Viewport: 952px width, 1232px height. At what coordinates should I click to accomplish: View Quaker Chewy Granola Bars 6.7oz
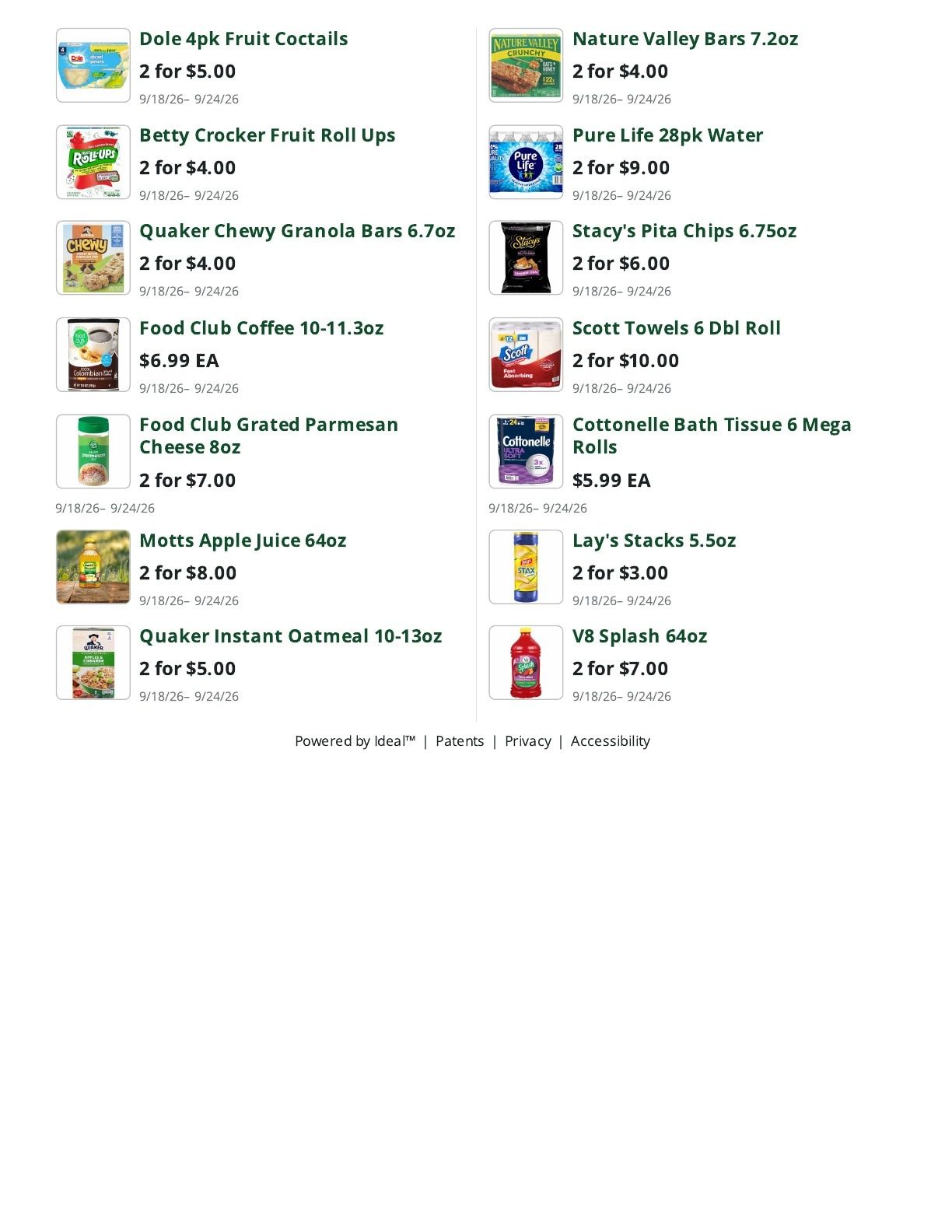[297, 231]
